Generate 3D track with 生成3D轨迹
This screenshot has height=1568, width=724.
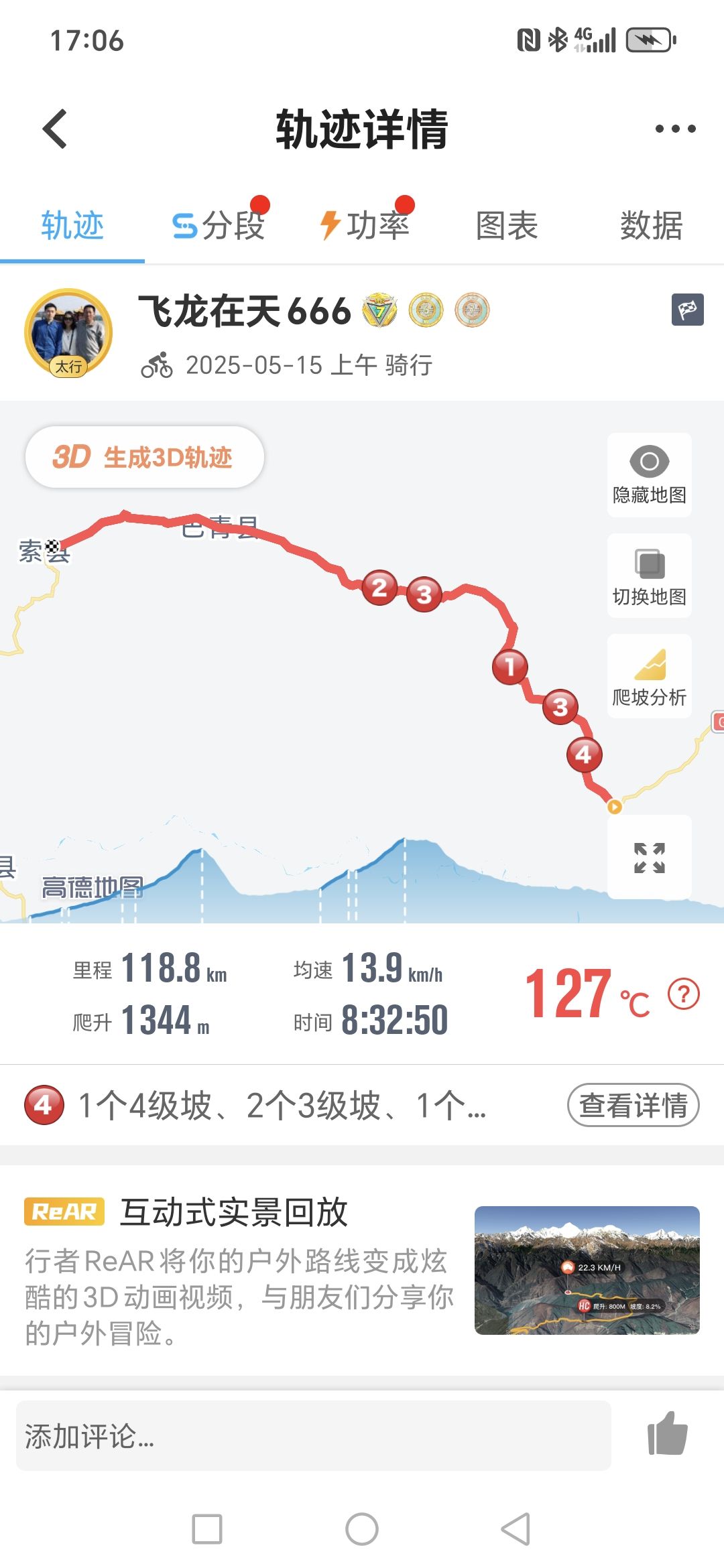pos(144,457)
